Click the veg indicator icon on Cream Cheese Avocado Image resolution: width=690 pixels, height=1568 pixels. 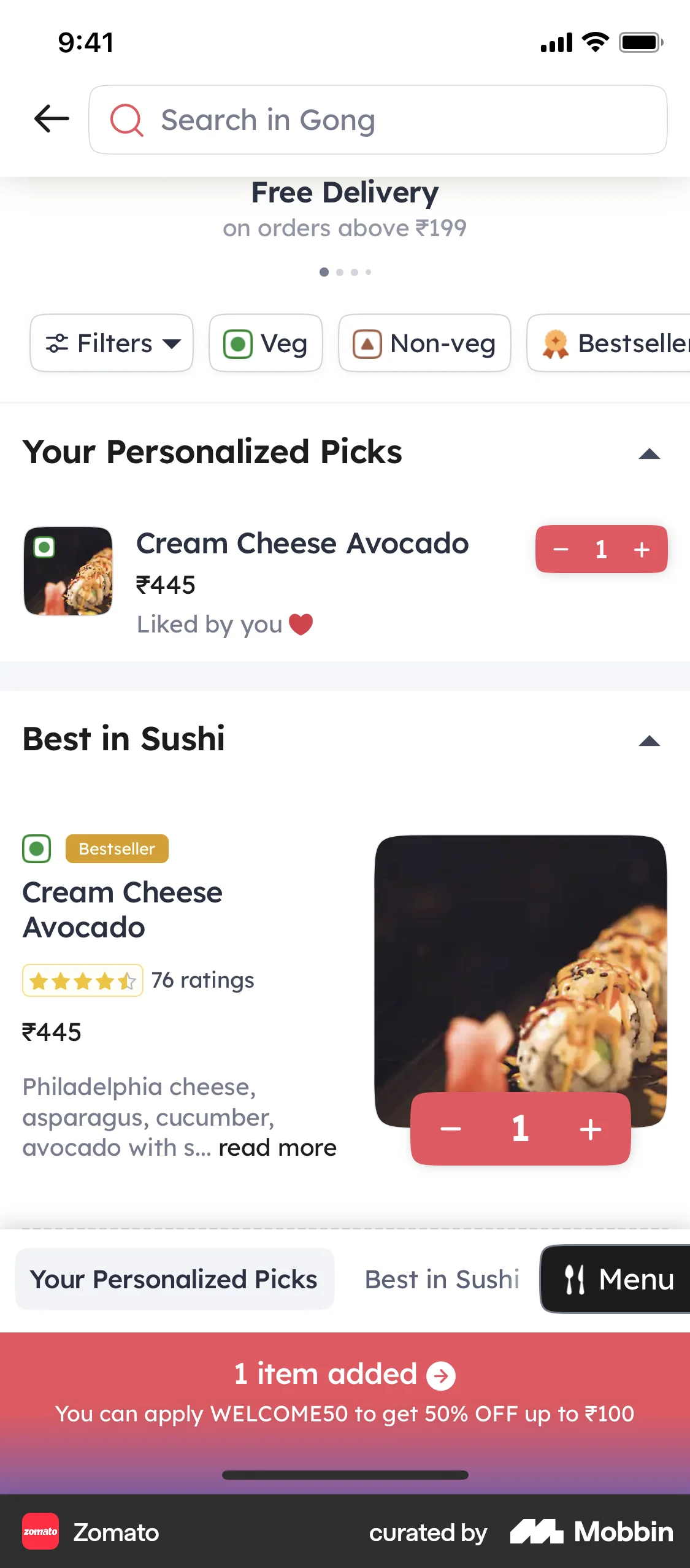tap(44, 545)
